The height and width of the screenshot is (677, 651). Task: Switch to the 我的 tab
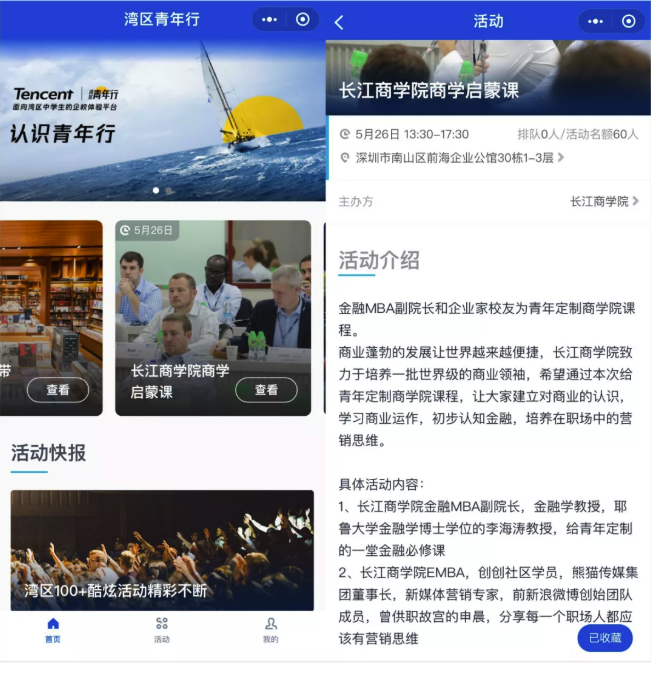(270, 630)
